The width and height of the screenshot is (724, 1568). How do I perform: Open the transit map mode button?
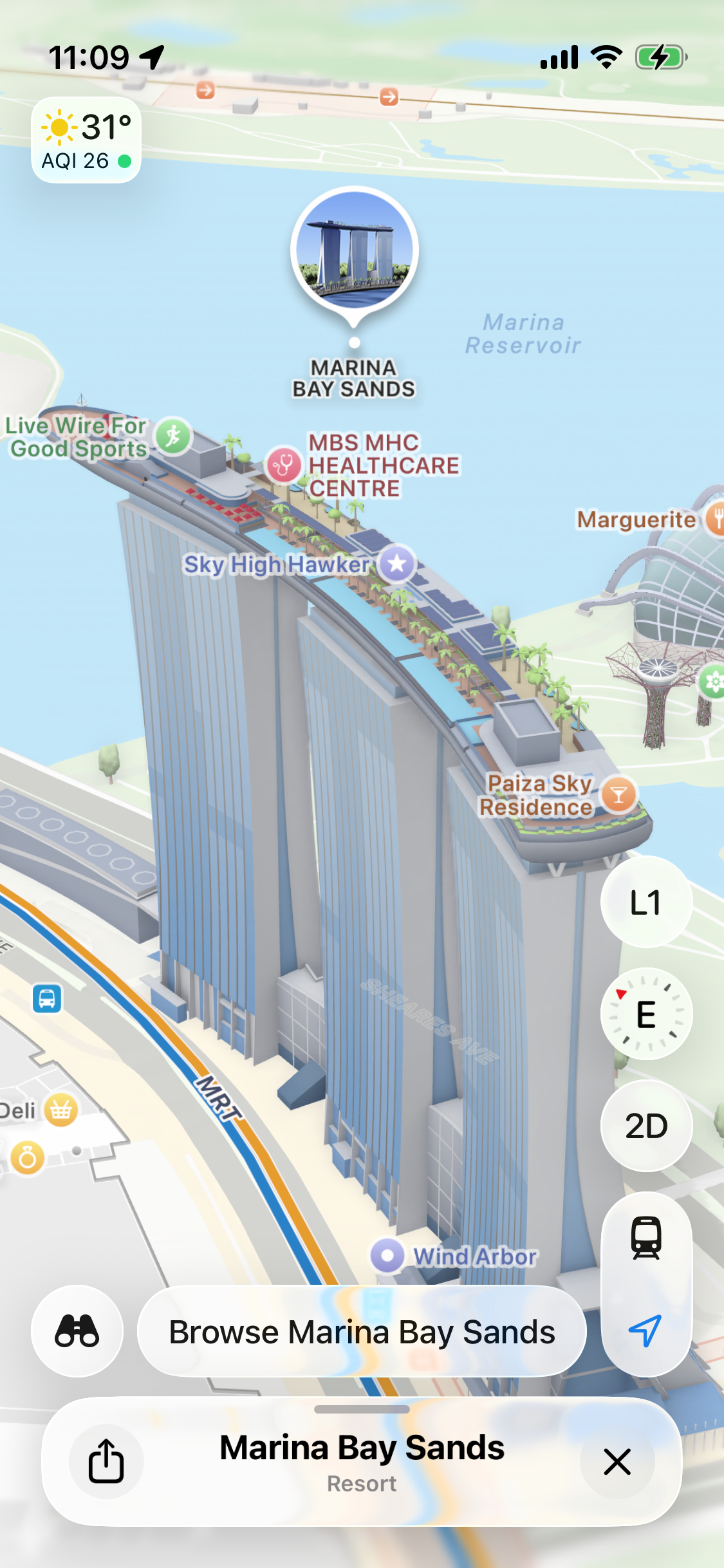pos(646,1238)
